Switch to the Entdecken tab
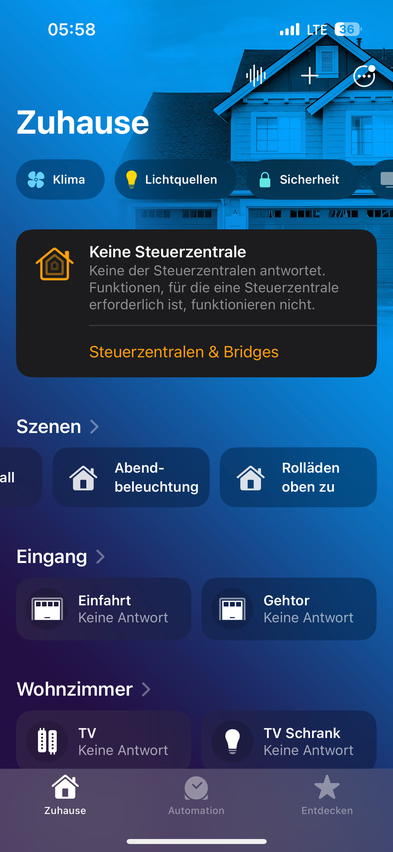 pyautogui.click(x=327, y=795)
